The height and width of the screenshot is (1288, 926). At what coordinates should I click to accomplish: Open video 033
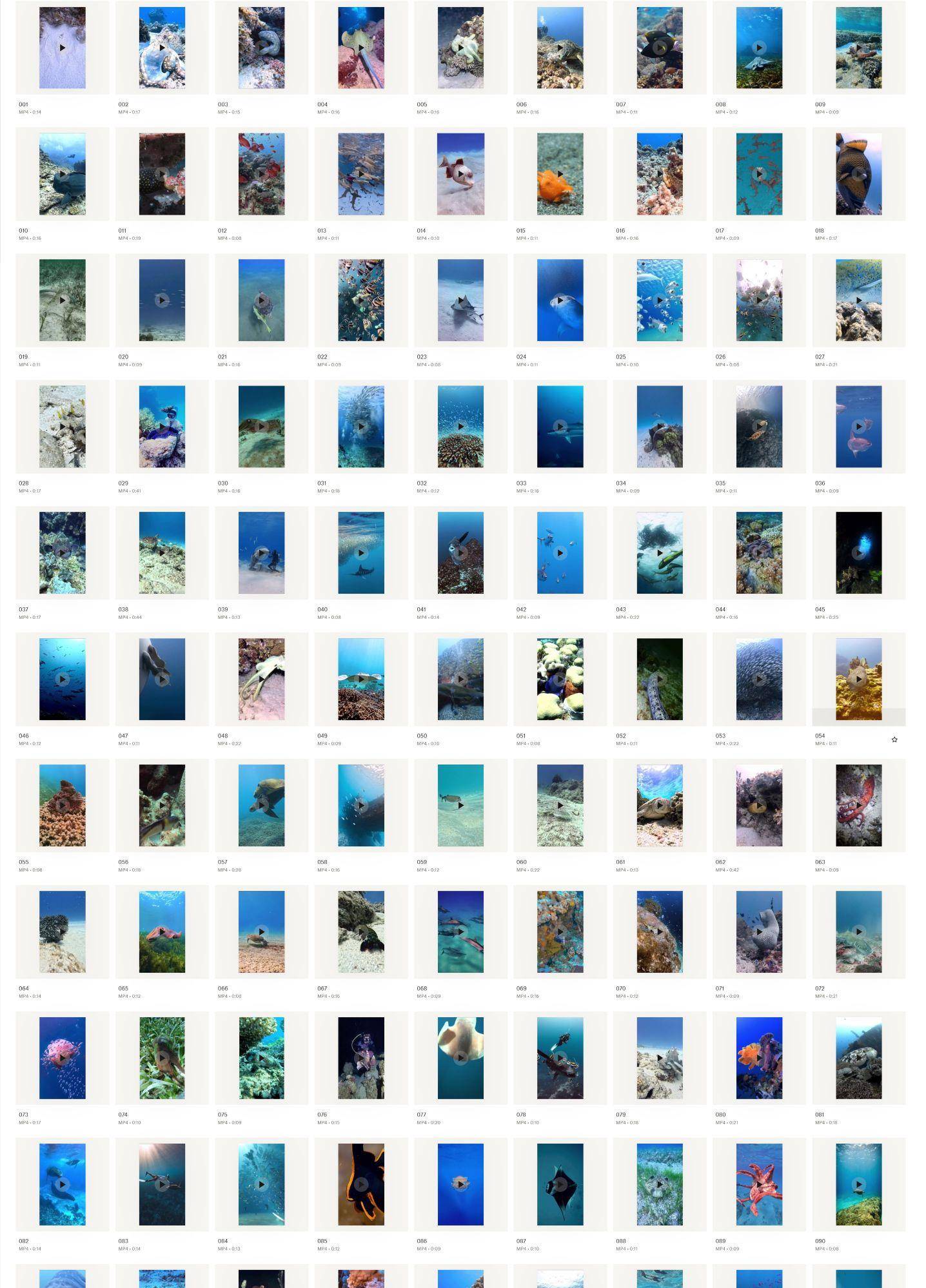pos(560,427)
